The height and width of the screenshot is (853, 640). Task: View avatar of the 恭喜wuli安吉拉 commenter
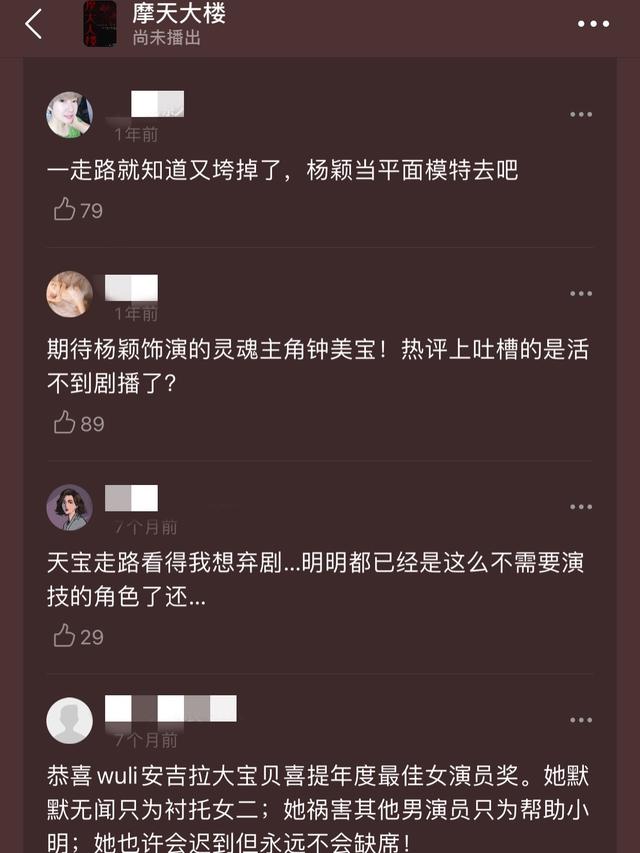click(x=70, y=720)
